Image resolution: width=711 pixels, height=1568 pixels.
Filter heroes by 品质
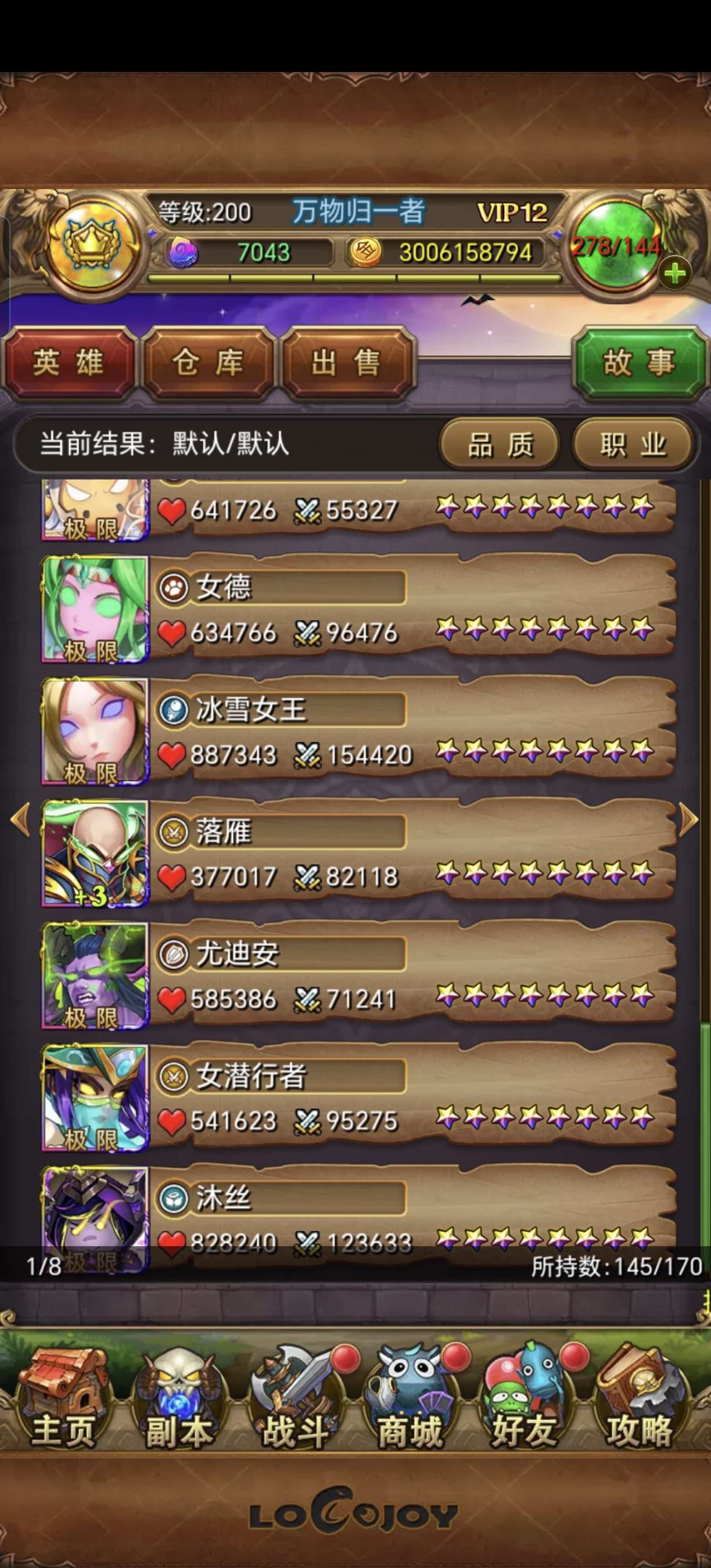pos(499,445)
